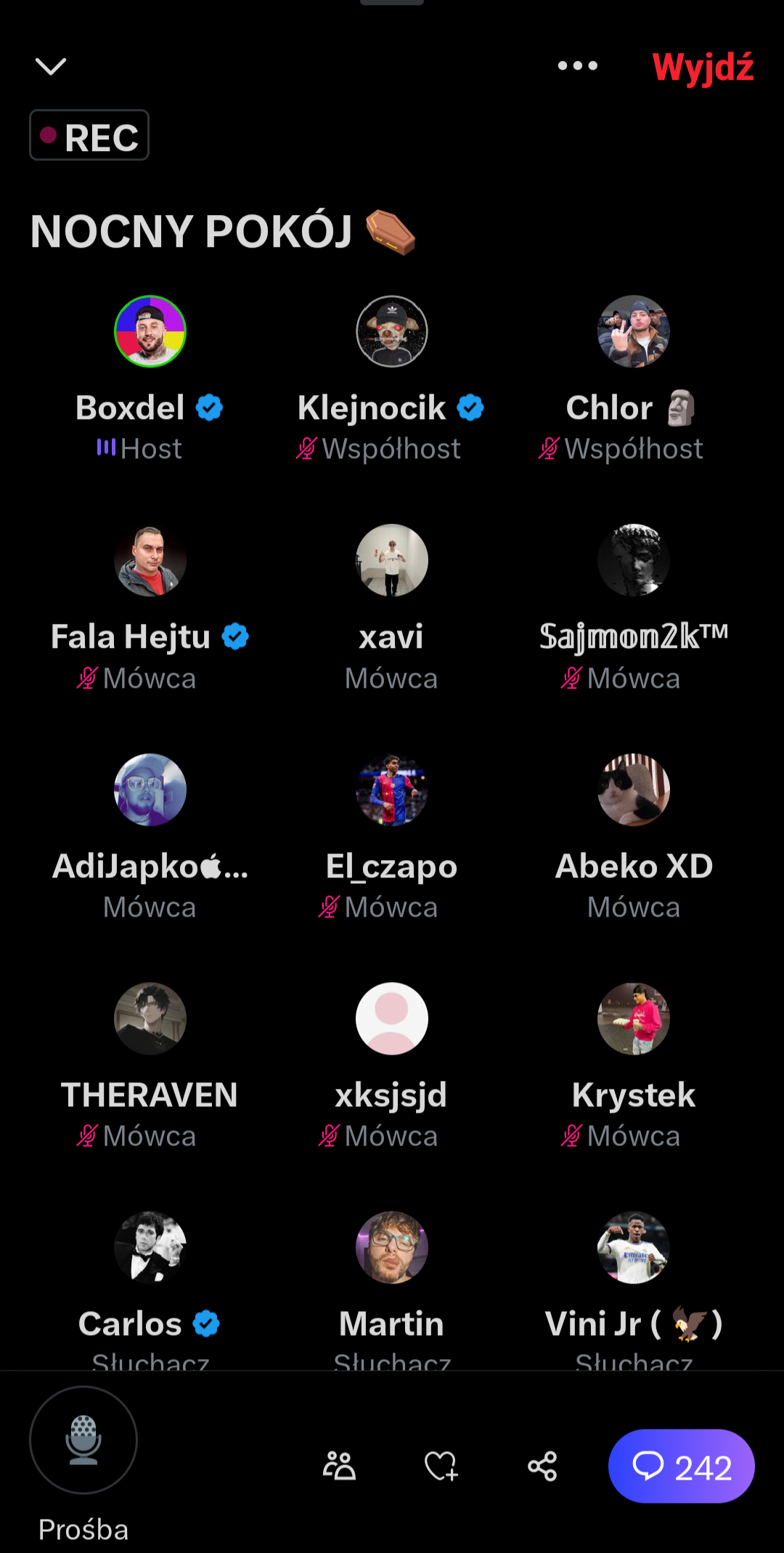View host Boxdel's profile
This screenshot has width=784, height=1553.
coord(150,331)
